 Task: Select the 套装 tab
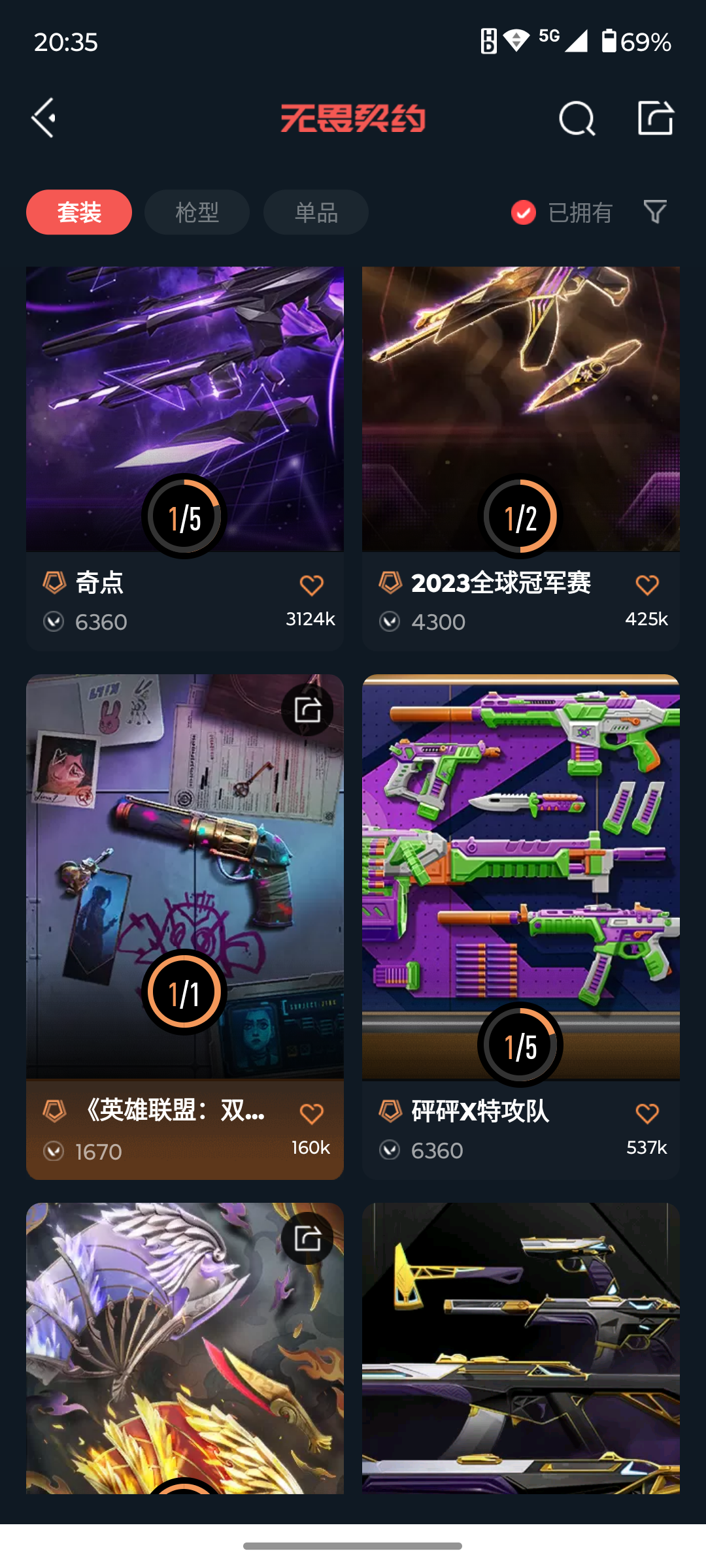[x=79, y=212]
